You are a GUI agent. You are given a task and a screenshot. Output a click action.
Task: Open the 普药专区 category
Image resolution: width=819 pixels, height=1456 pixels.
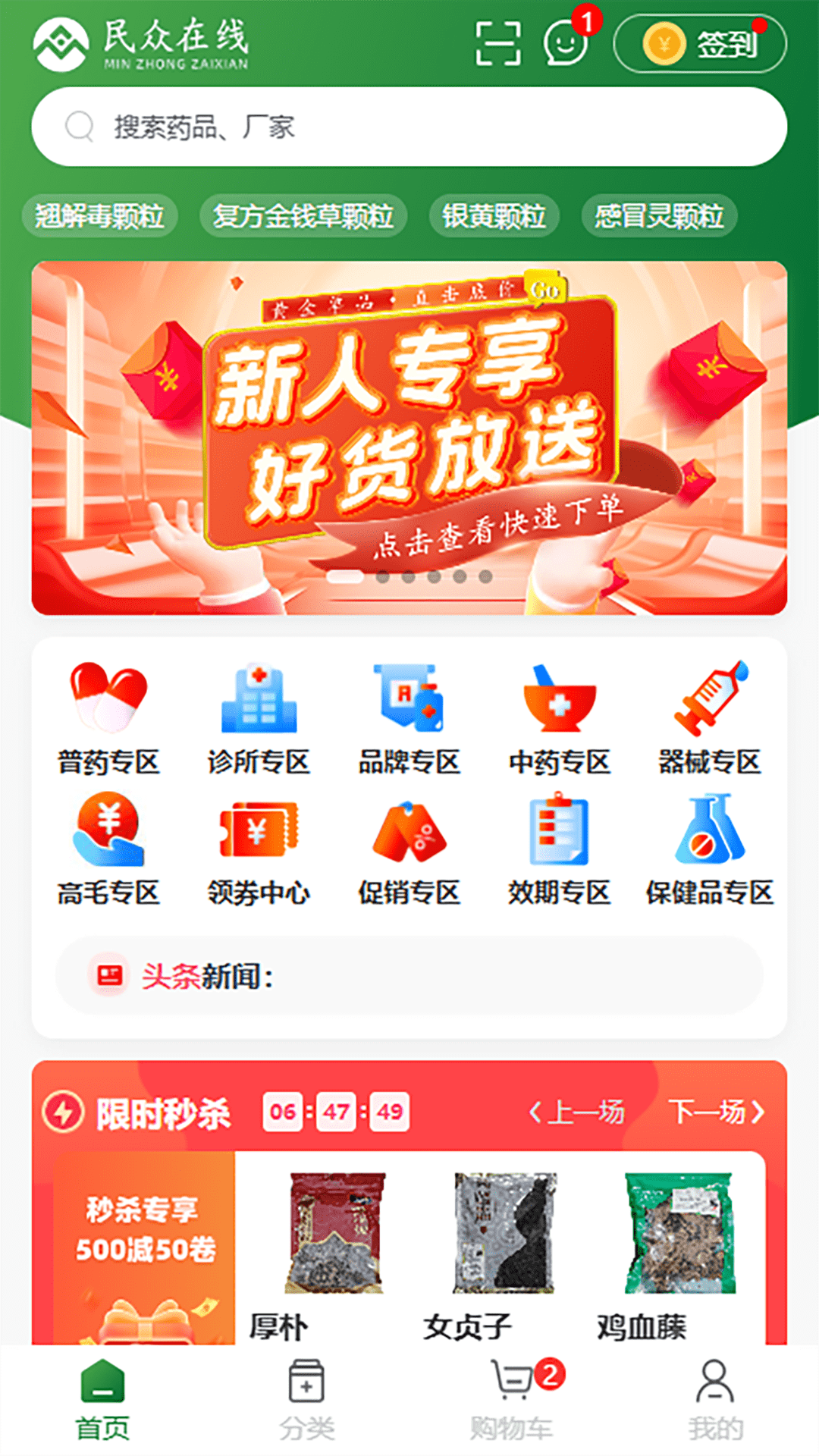coord(108,717)
